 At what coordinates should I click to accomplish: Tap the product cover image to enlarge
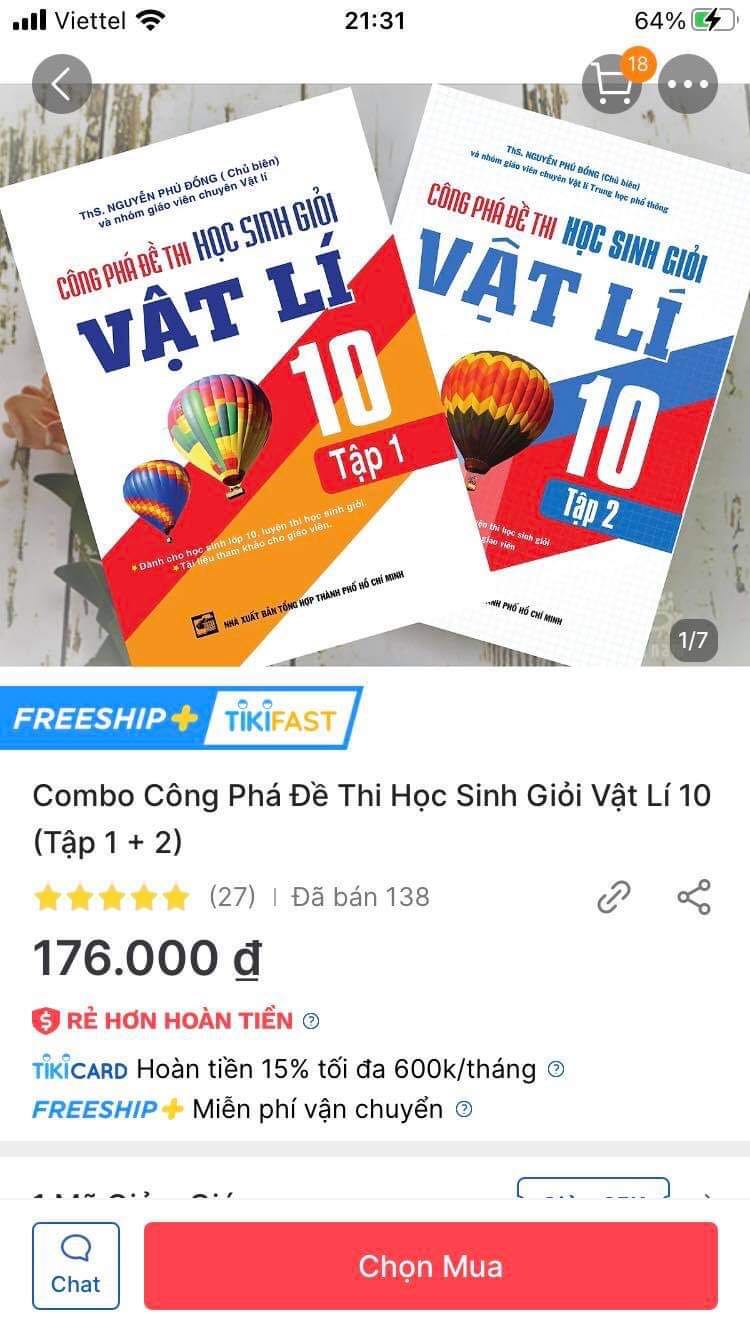point(375,380)
